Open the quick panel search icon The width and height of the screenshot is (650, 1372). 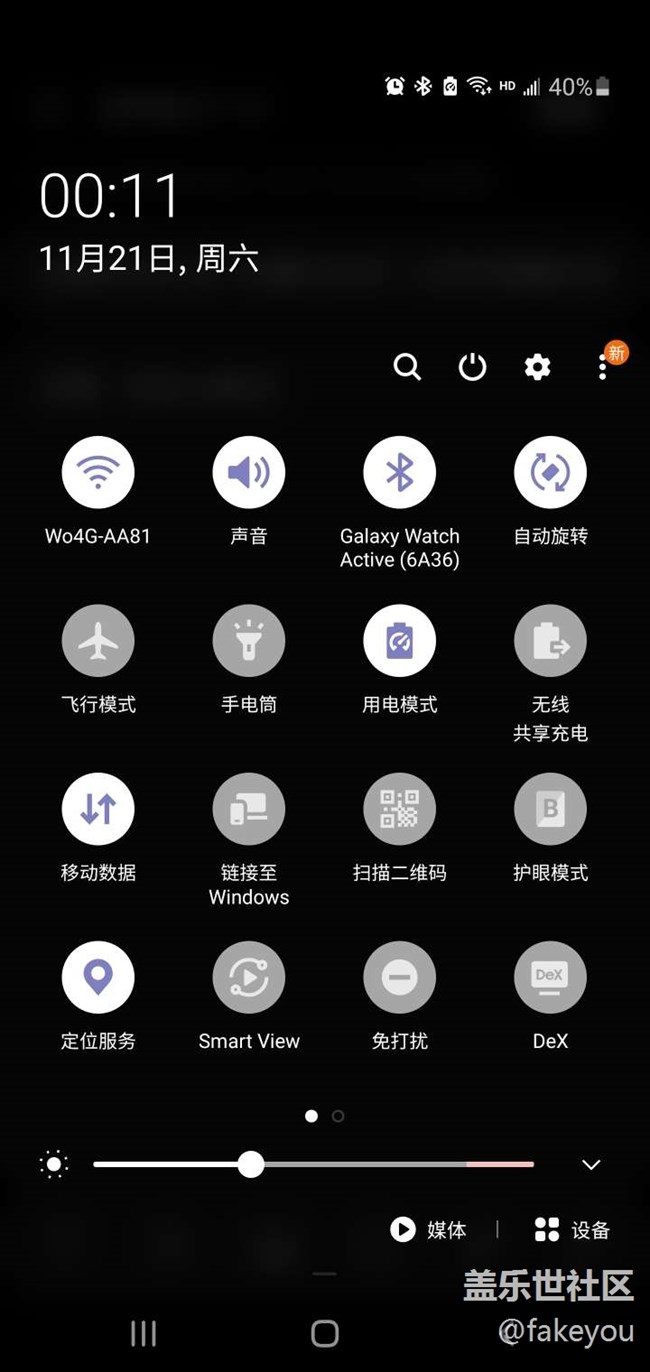(407, 367)
